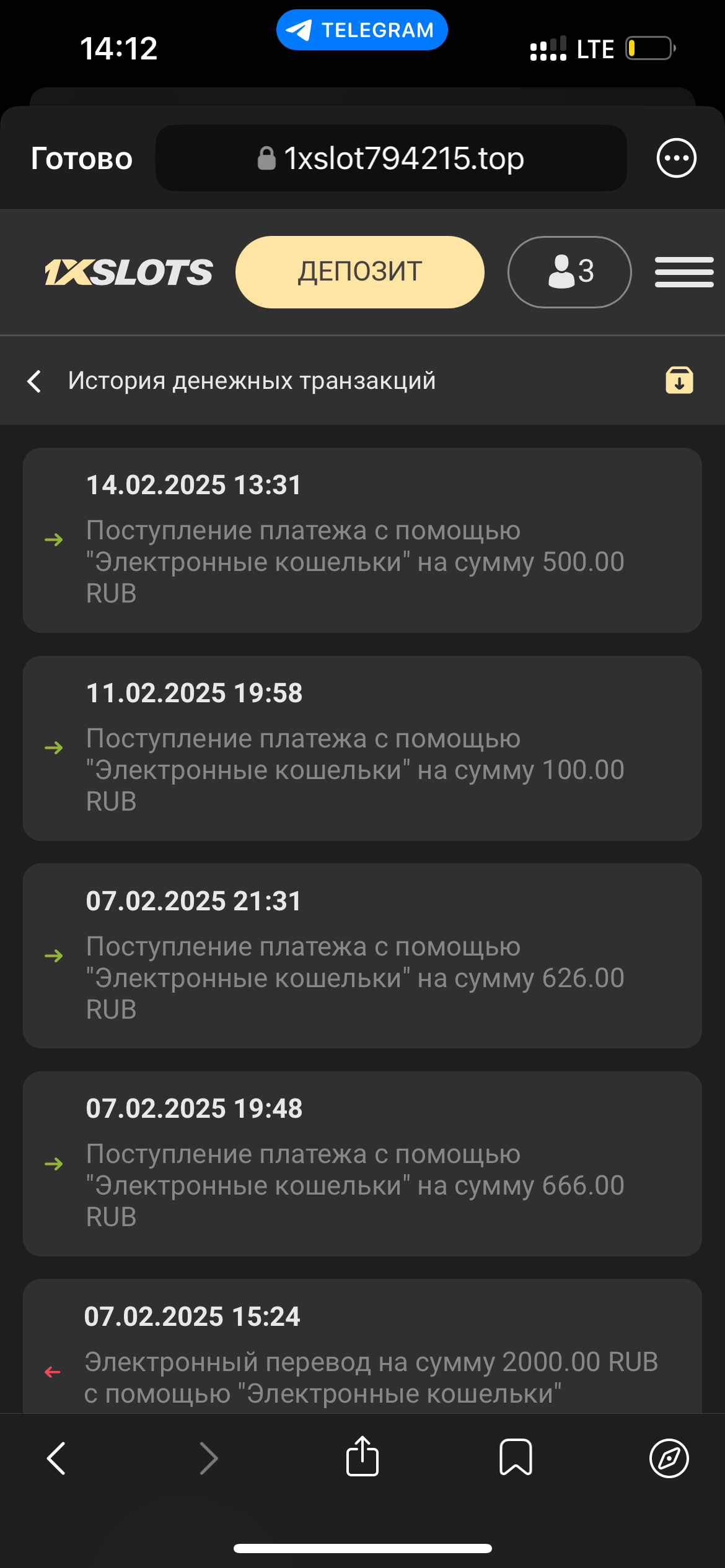
Task: Tap the 1xslot794215.top address bar
Action: 390,159
